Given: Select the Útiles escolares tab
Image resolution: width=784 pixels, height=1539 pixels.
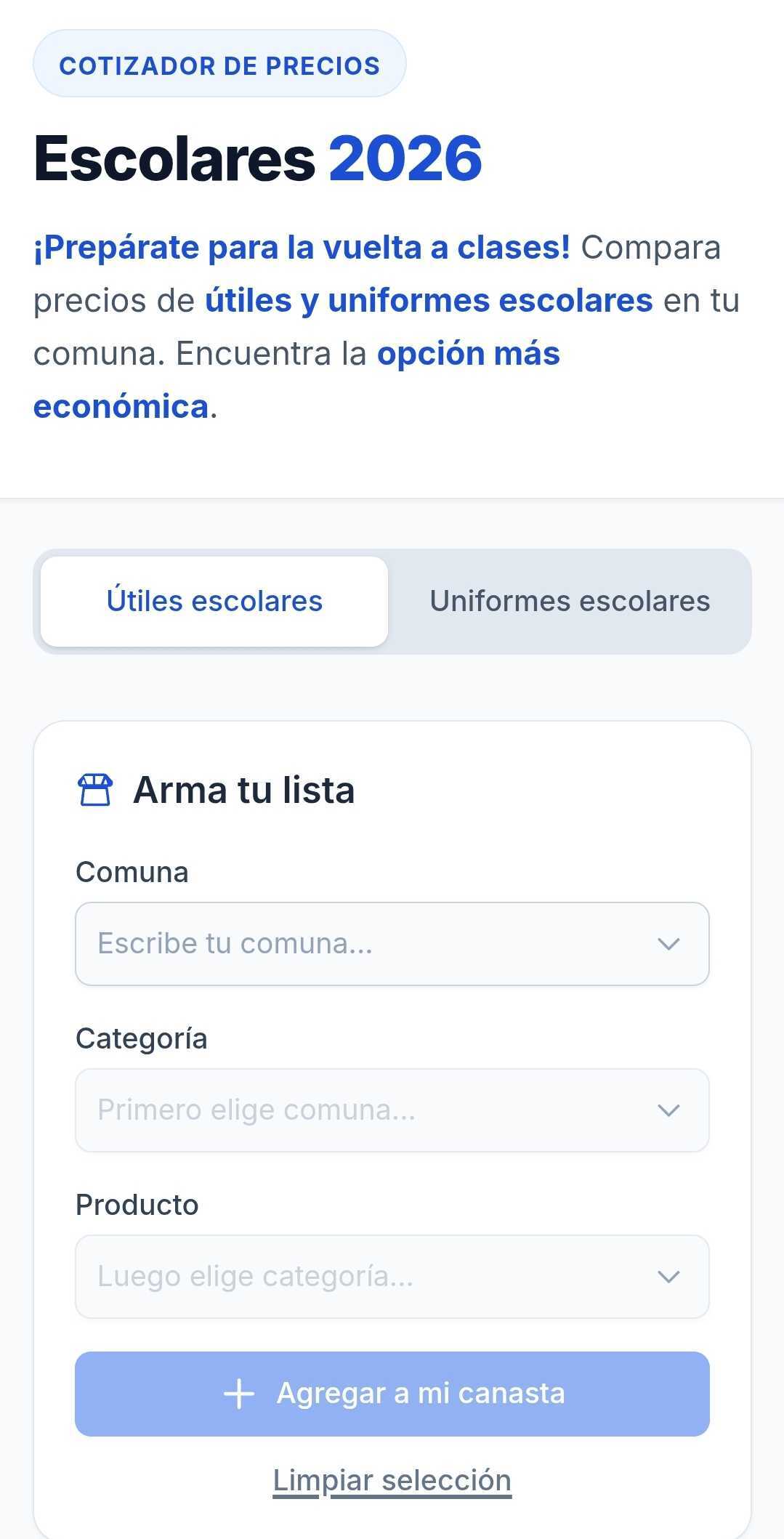Looking at the screenshot, I should coord(215,600).
